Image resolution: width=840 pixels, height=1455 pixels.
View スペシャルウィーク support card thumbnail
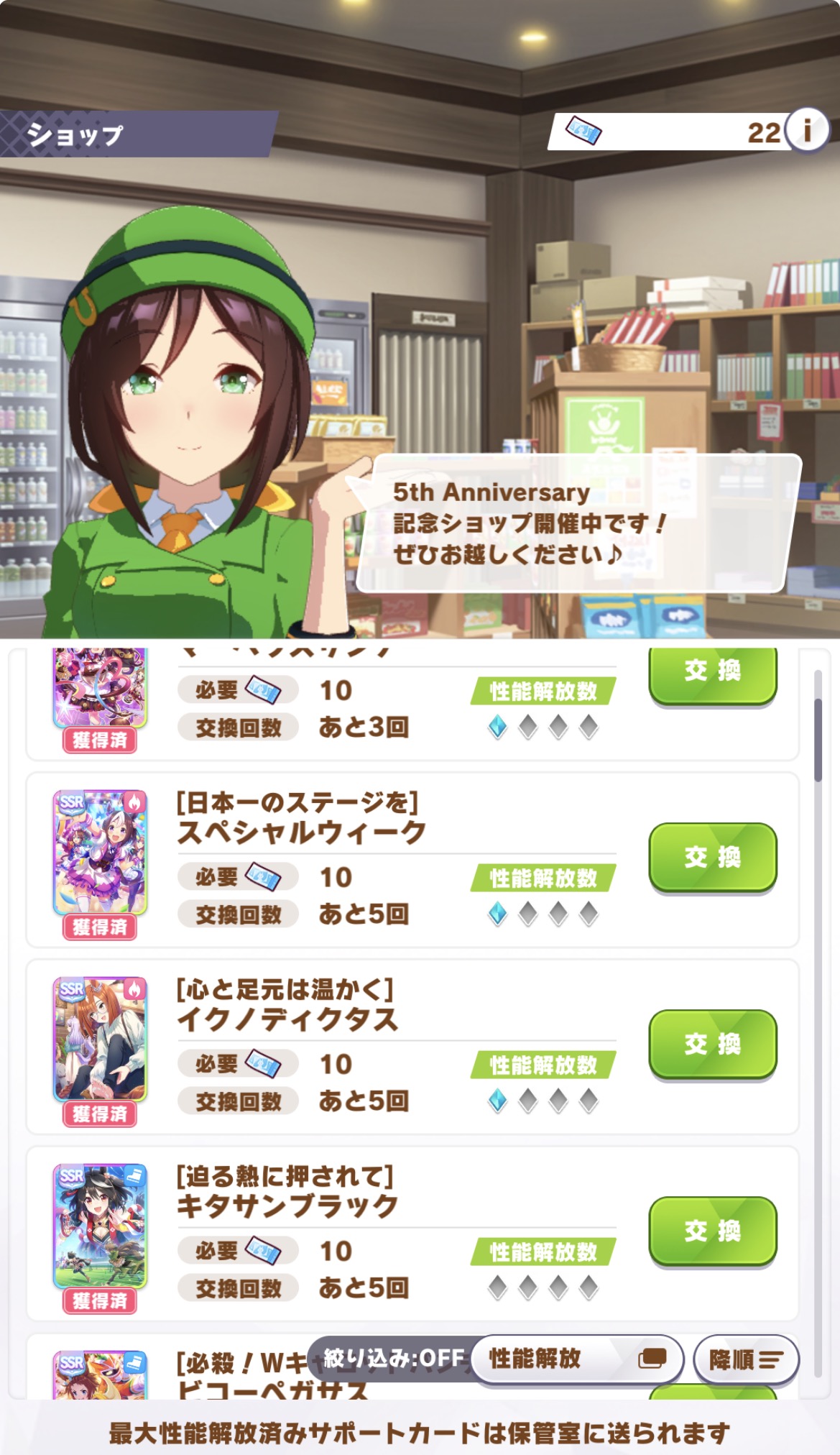pos(100,853)
